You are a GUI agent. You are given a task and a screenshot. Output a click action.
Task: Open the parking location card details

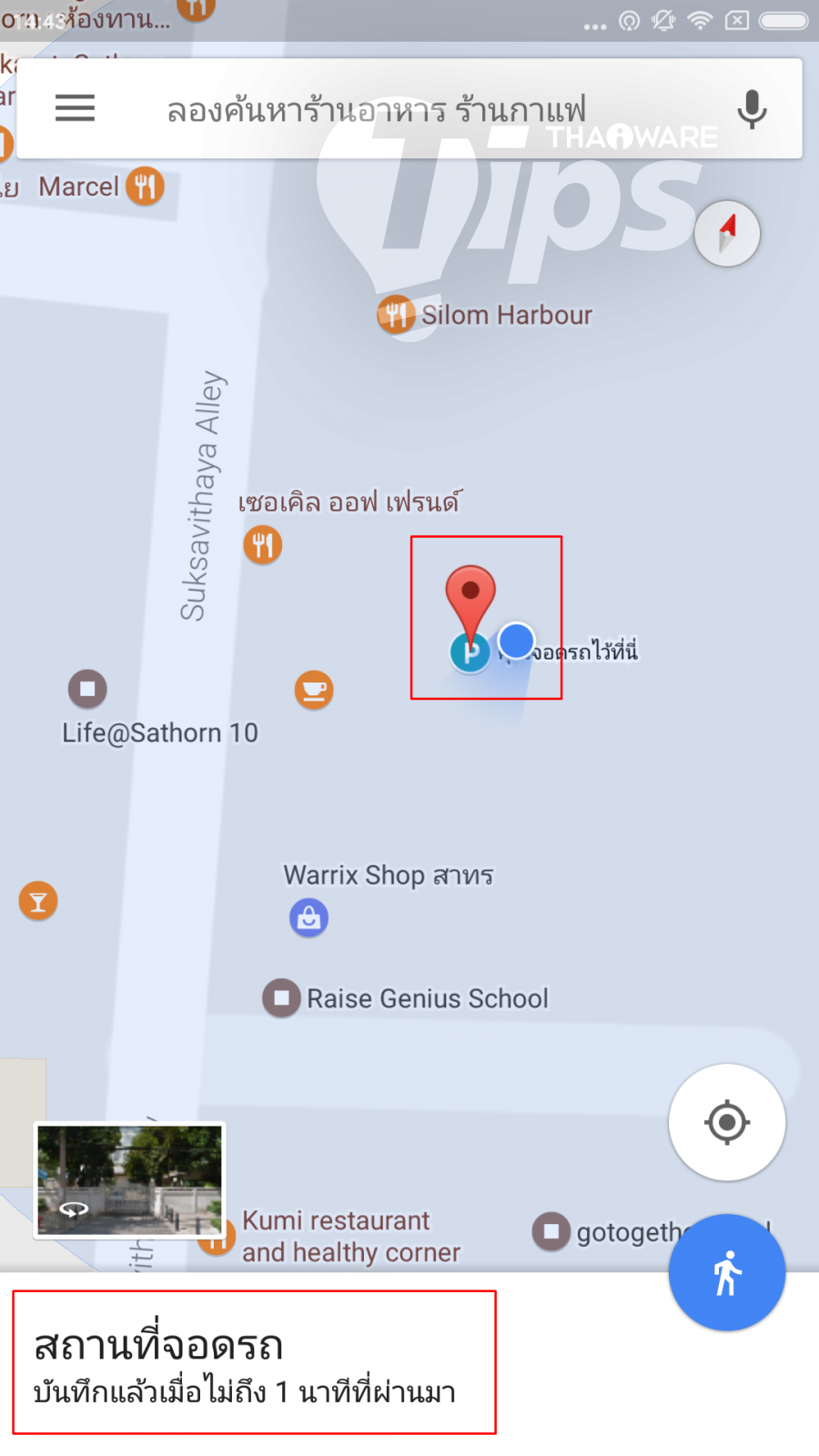click(x=254, y=1362)
